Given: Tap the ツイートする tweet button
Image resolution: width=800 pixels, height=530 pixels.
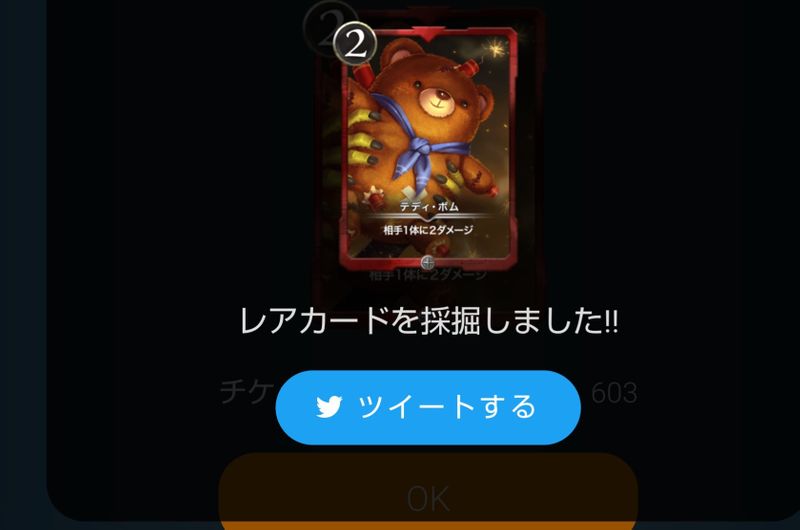Looking at the screenshot, I should coord(428,407).
